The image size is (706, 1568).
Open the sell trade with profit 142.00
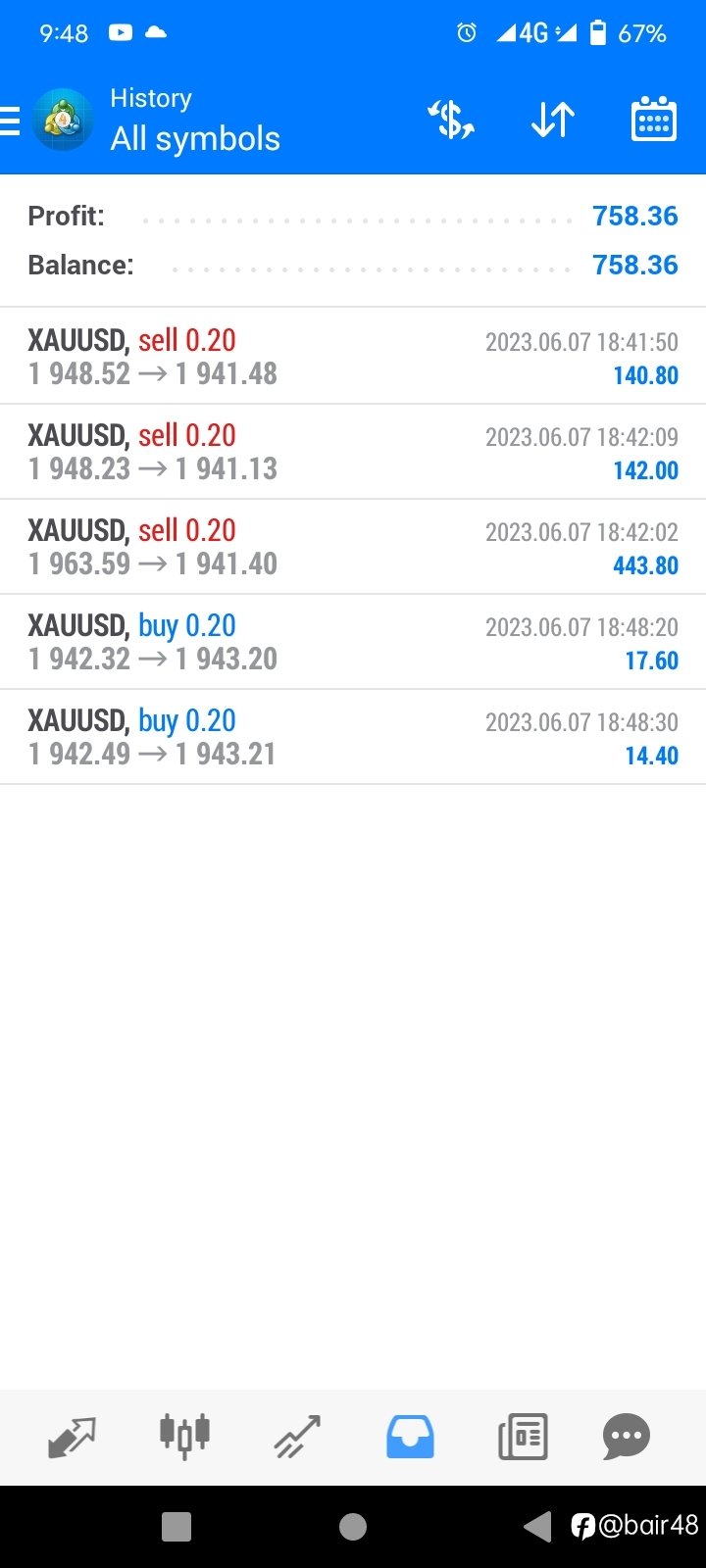pyautogui.click(x=353, y=452)
